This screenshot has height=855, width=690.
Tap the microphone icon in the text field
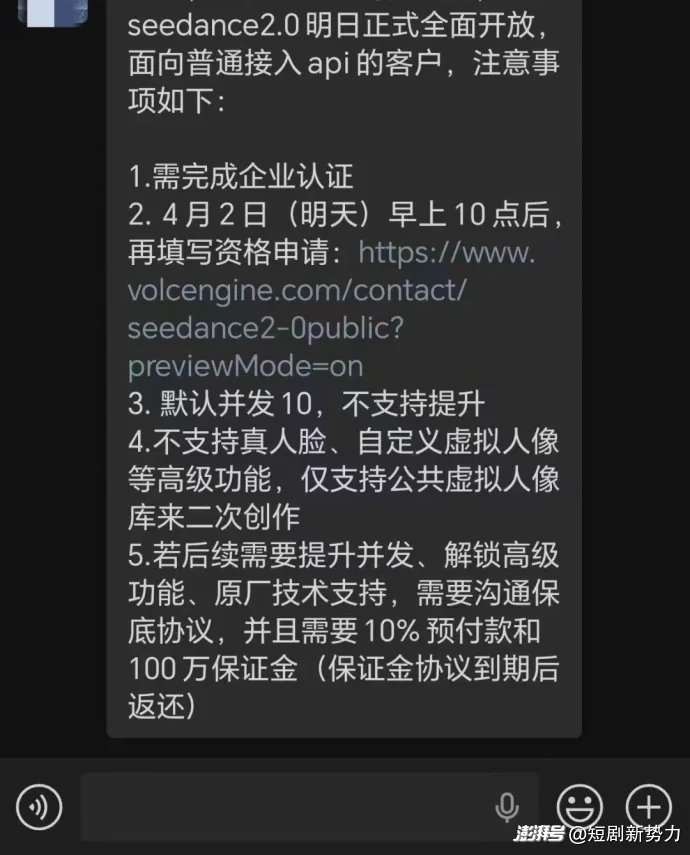click(x=507, y=806)
